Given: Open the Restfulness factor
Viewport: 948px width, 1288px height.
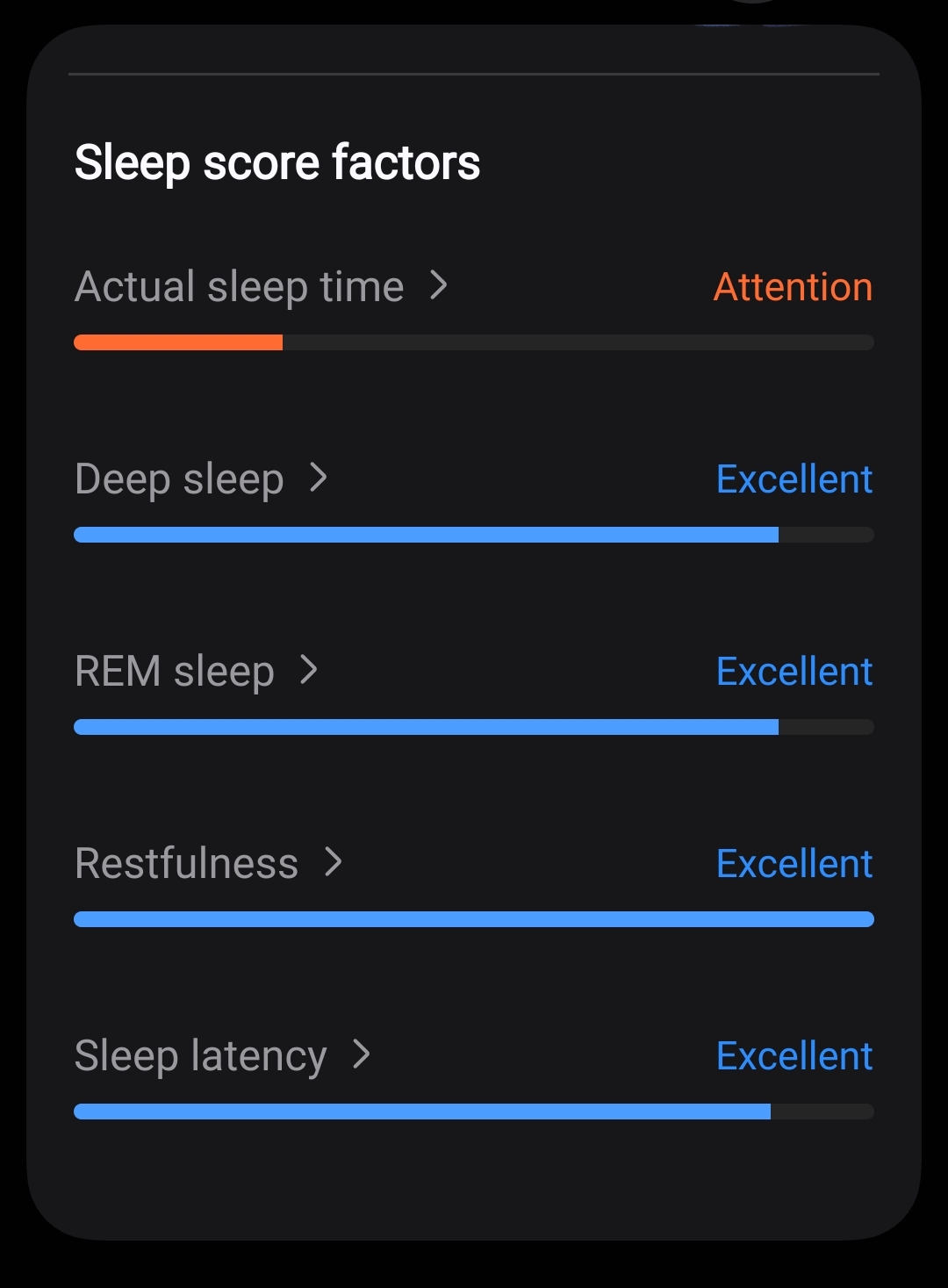Looking at the screenshot, I should 207,864.
